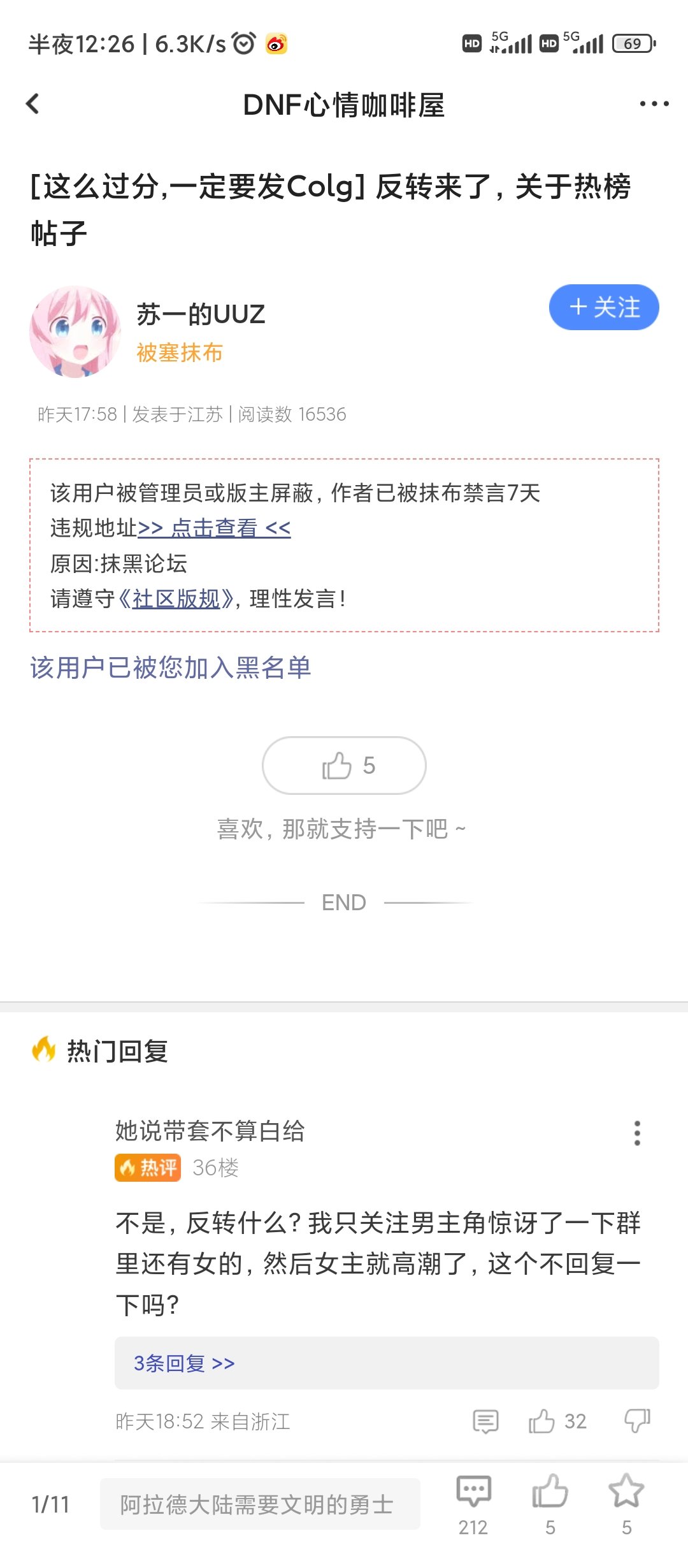Like the 36楼 comment with 32 likes
The image size is (688, 1568).
(543, 1421)
